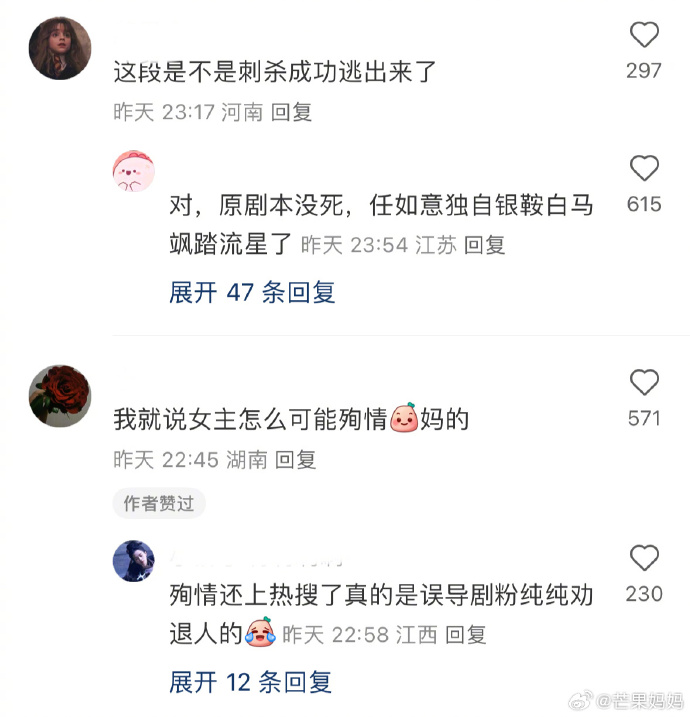This screenshot has width=690, height=717.
Task: Open the profile avatar beside 这段是不是刺杀成功
Action: pos(60,49)
